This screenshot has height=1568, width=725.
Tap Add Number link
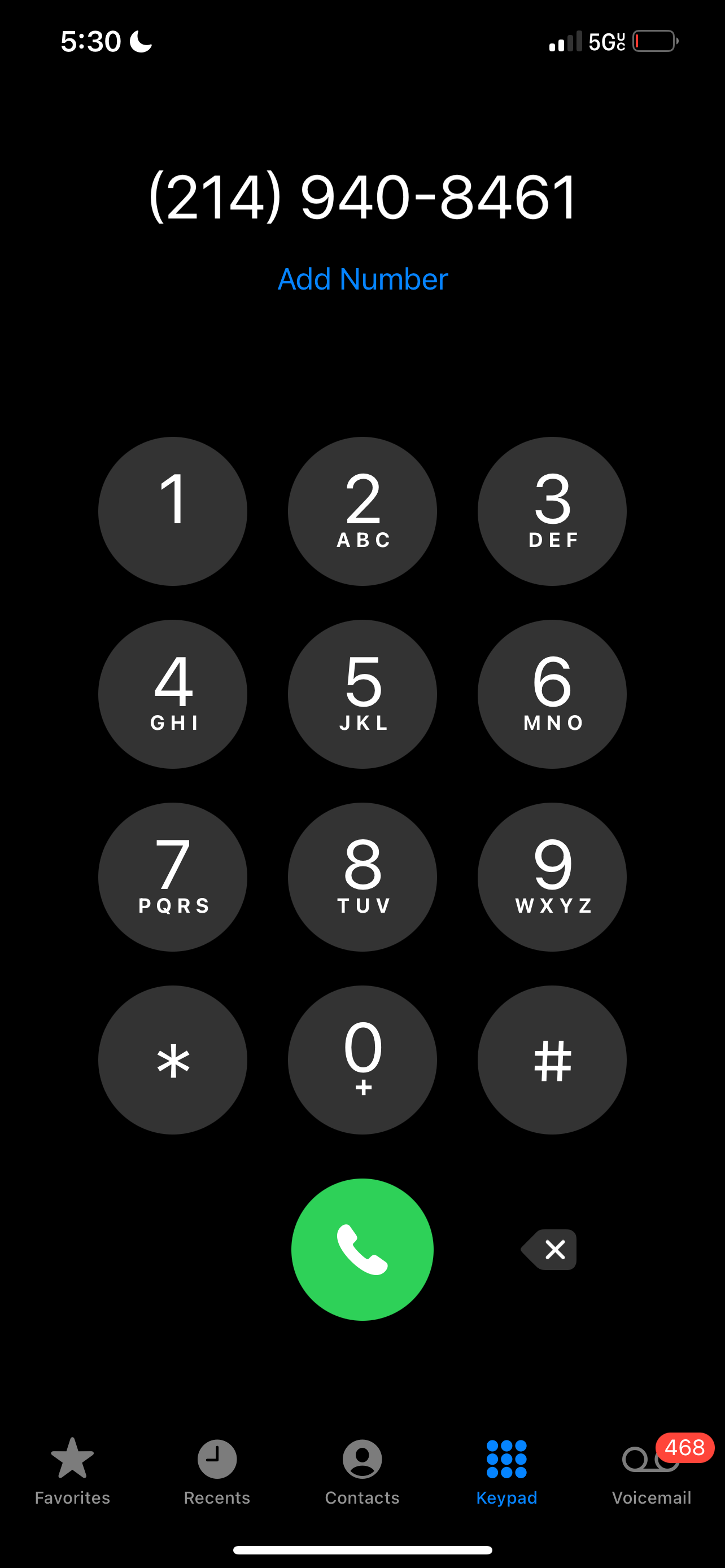point(363,279)
